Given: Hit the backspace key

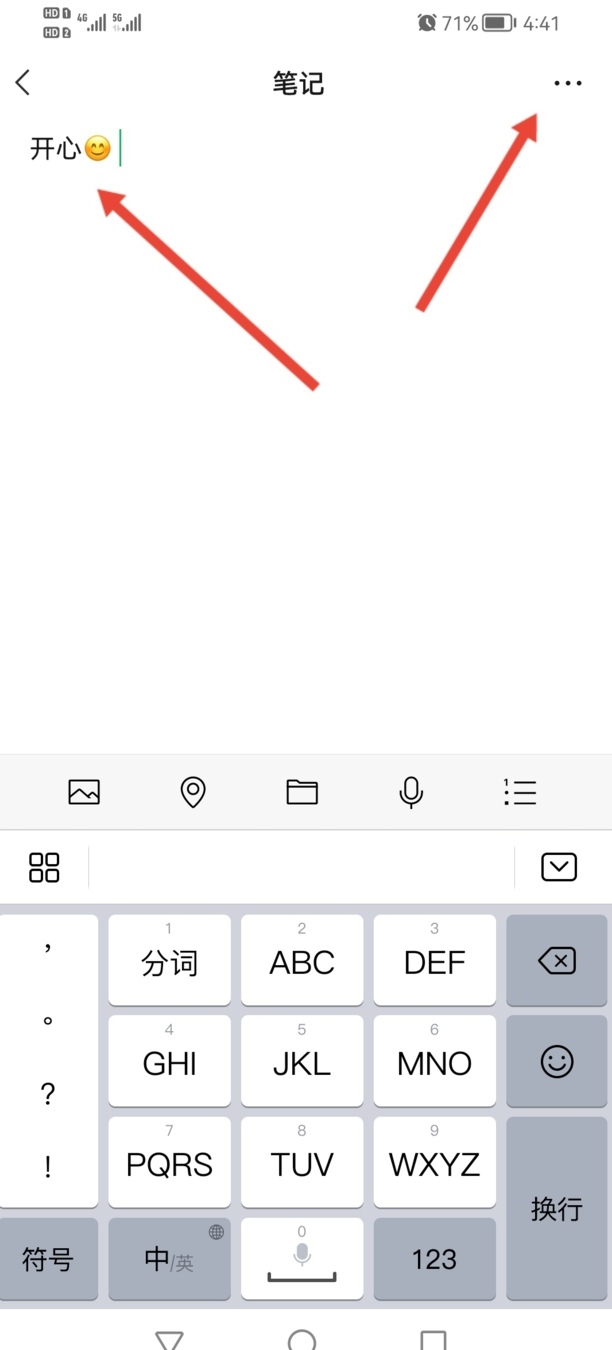Looking at the screenshot, I should [556, 961].
